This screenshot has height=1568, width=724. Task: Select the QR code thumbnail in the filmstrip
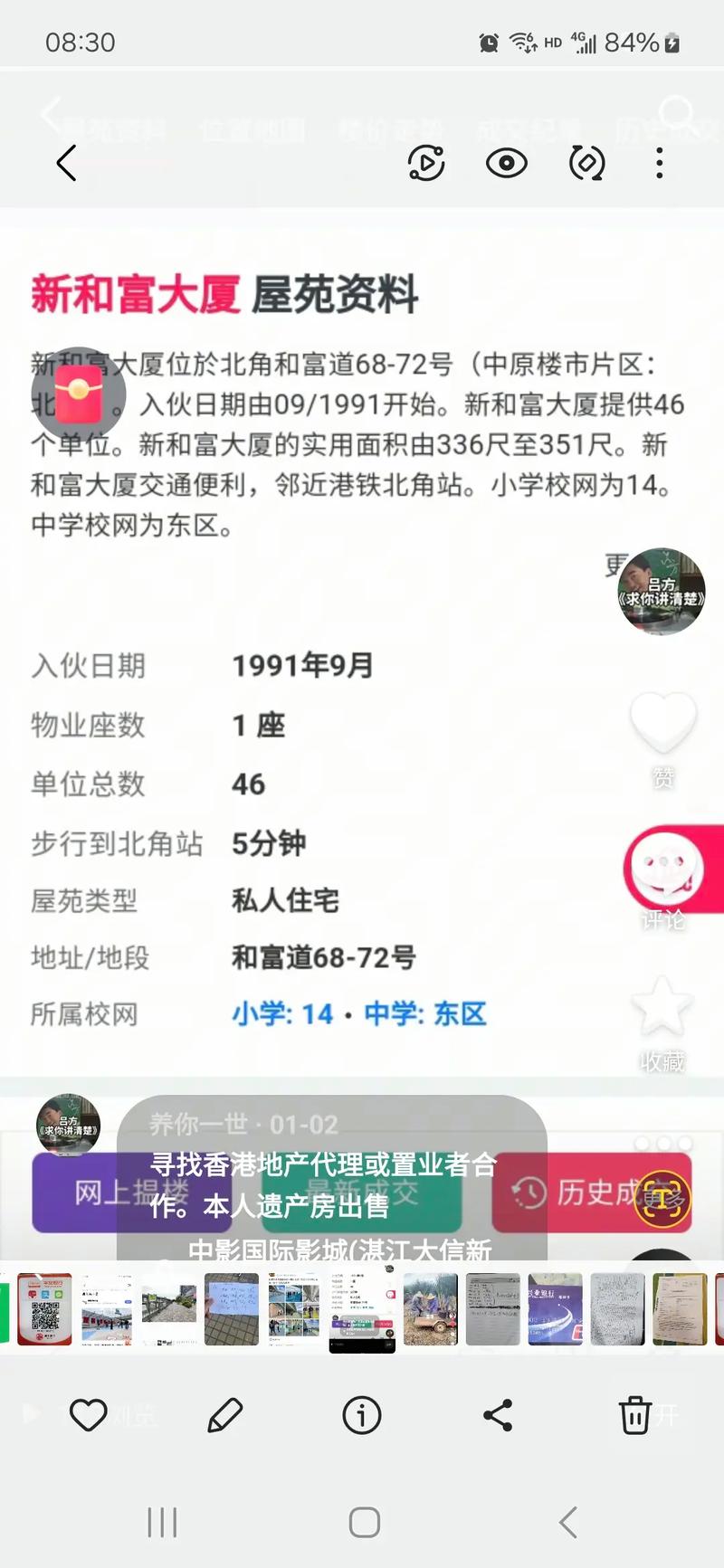pyautogui.click(x=44, y=1309)
